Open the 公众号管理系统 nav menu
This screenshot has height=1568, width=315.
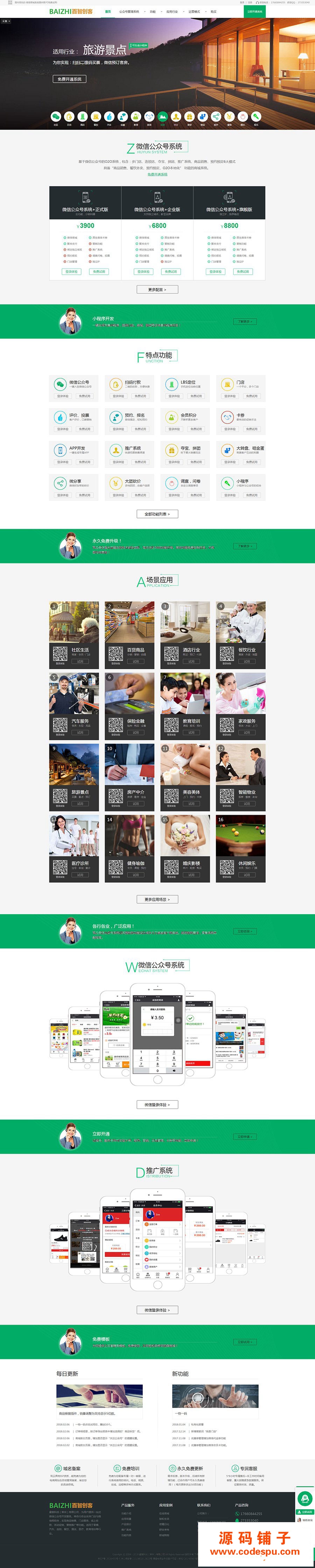tap(129, 12)
